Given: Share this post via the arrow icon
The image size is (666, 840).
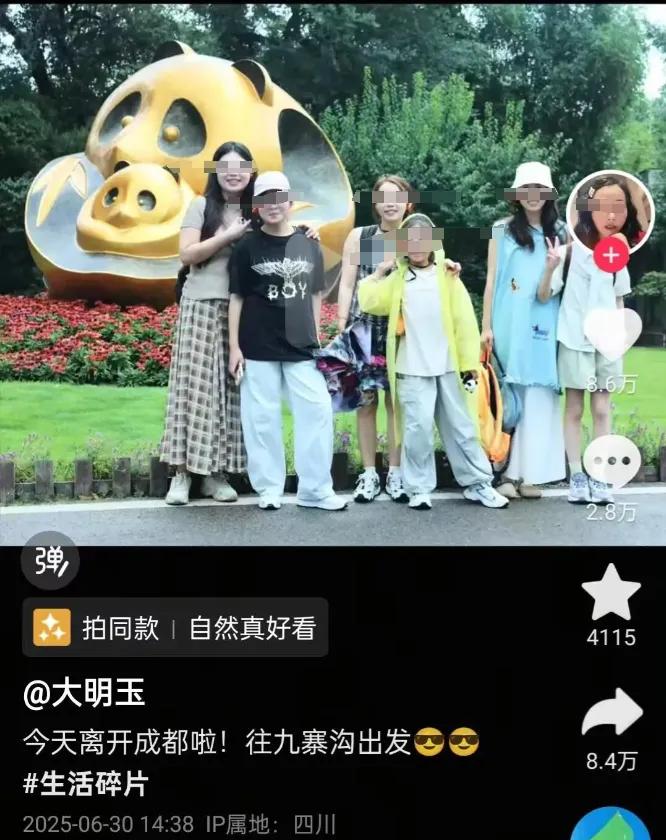Looking at the screenshot, I should pyautogui.click(x=611, y=713).
